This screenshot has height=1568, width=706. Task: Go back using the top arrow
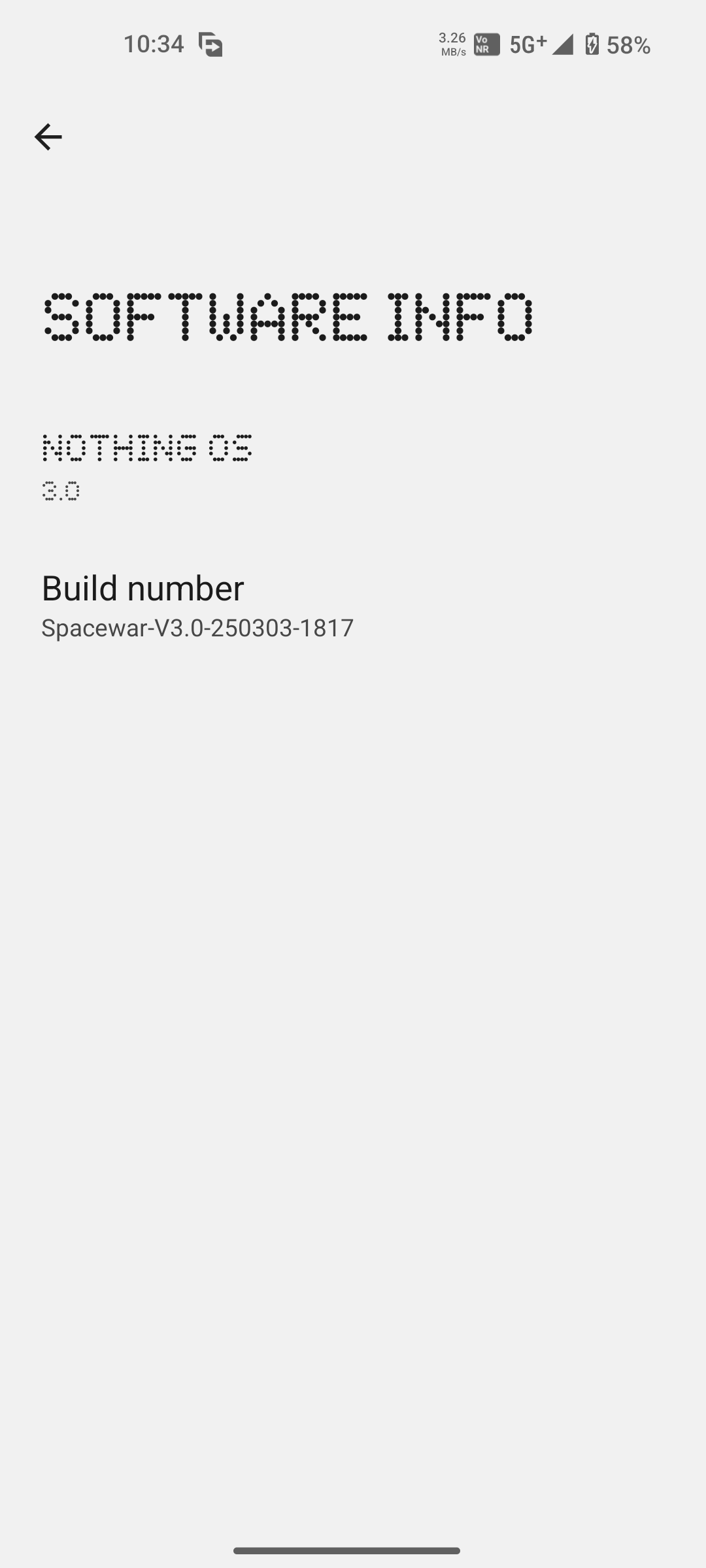48,137
